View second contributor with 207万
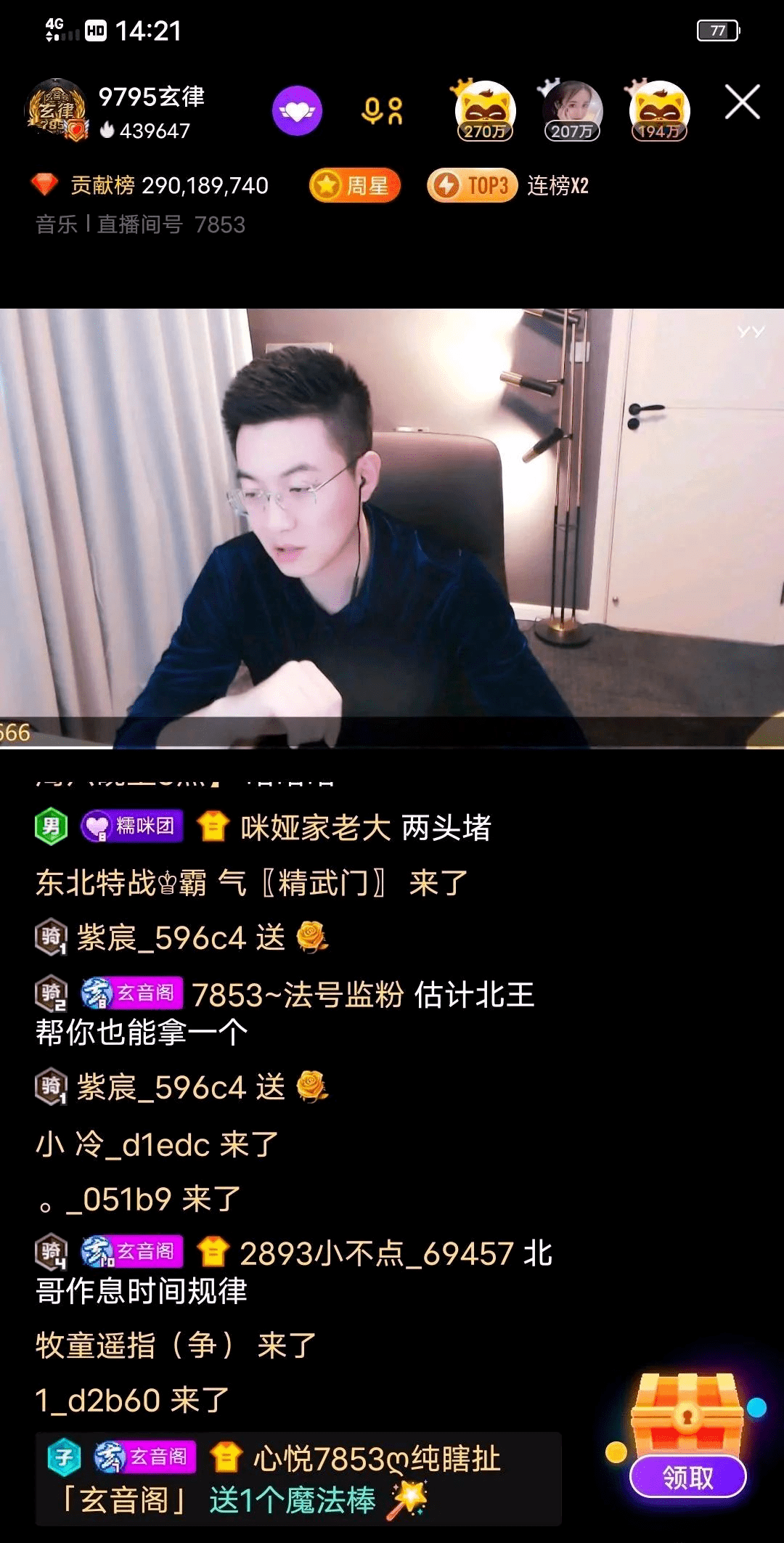The image size is (784, 1543). [x=572, y=110]
